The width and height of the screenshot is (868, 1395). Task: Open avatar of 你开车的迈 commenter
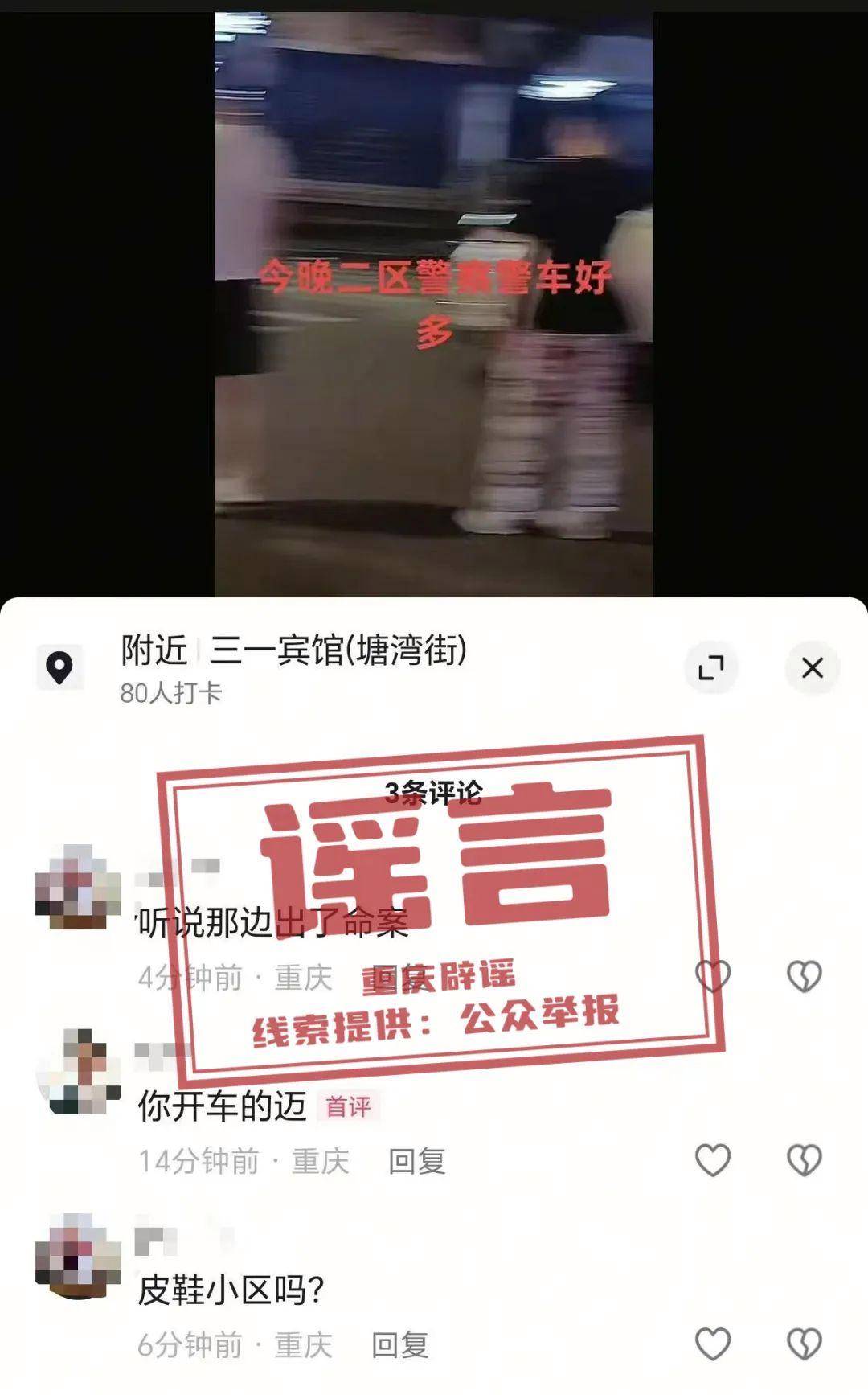[78, 1072]
